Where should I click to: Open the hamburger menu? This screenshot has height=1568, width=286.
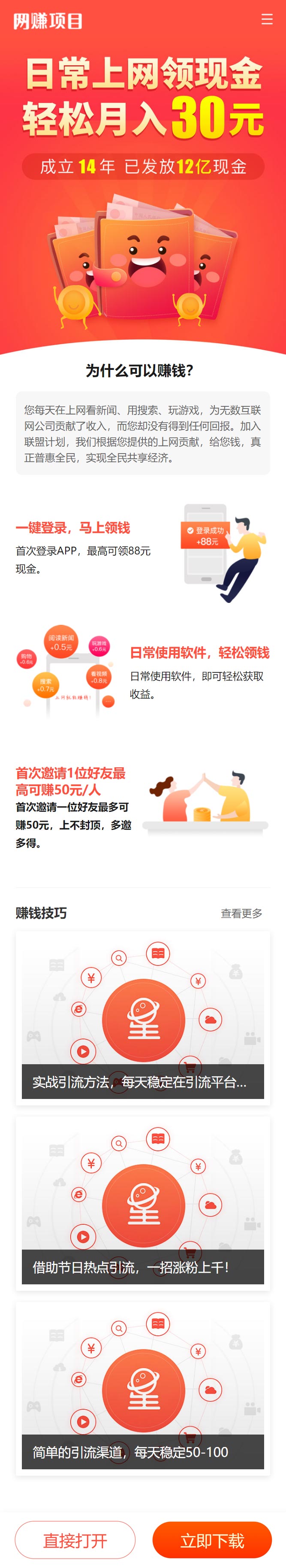[267, 19]
